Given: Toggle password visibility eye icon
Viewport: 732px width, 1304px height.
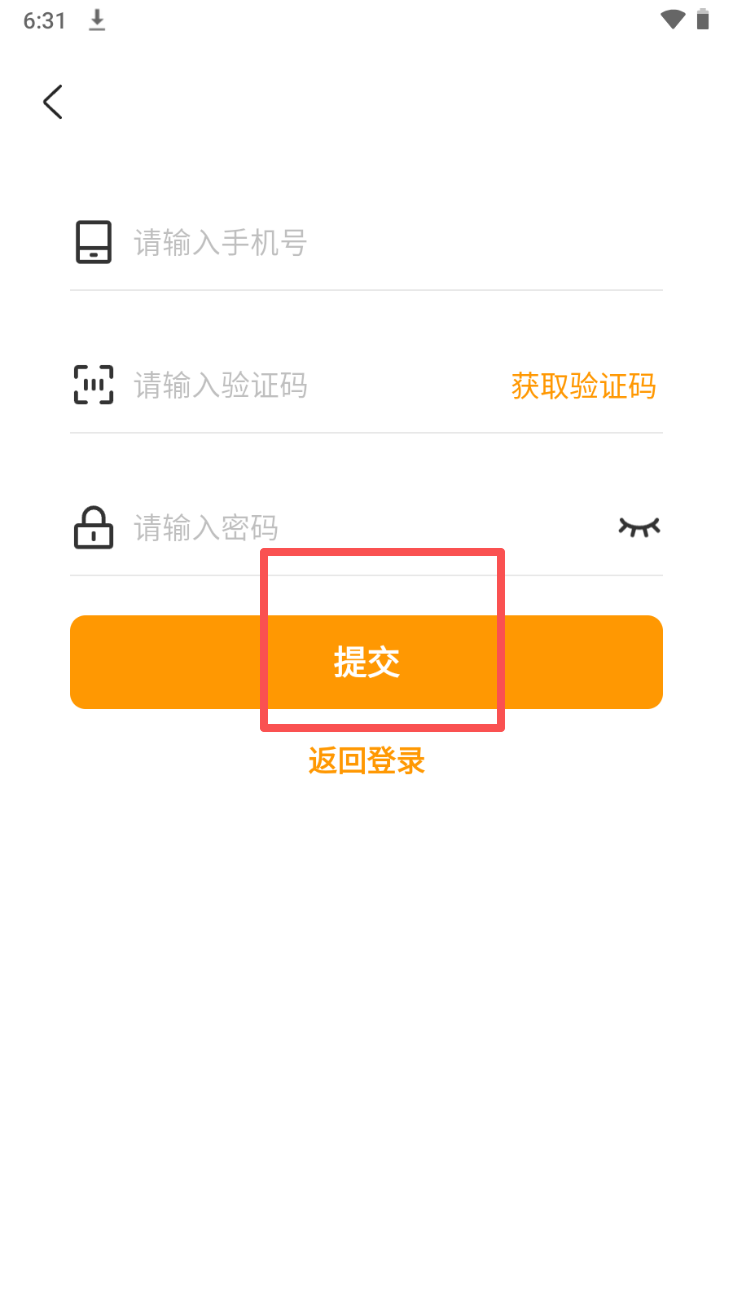Looking at the screenshot, I should pyautogui.click(x=639, y=527).
